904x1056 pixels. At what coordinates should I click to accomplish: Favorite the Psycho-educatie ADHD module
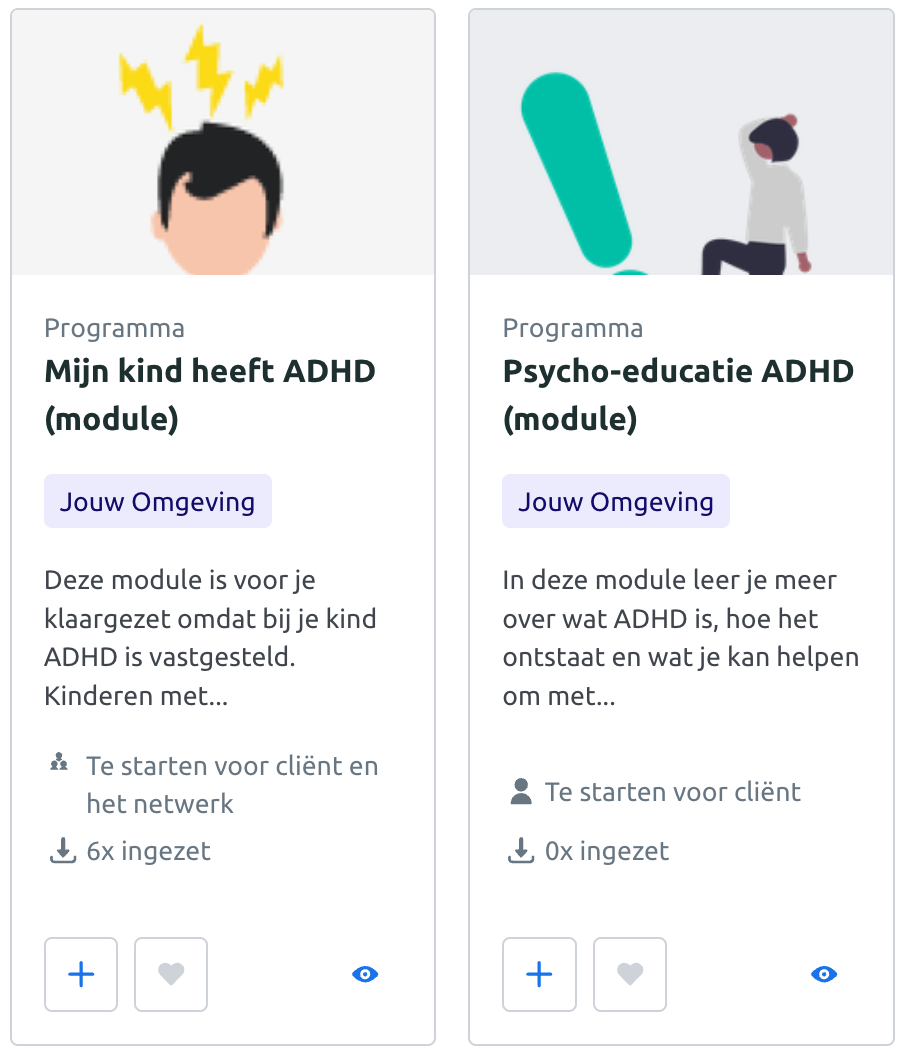(629, 974)
